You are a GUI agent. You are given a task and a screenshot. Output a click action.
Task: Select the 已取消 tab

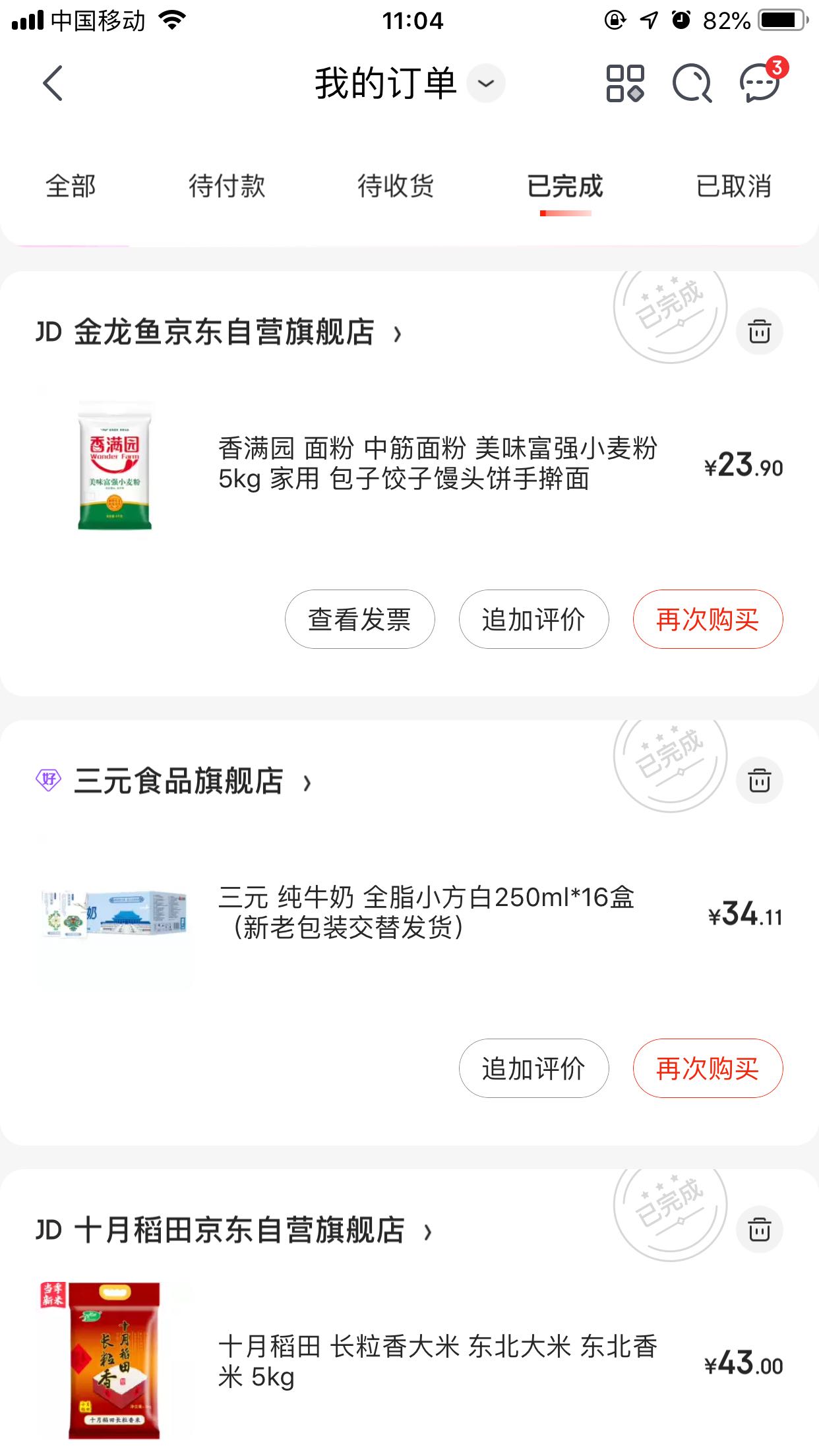734,187
